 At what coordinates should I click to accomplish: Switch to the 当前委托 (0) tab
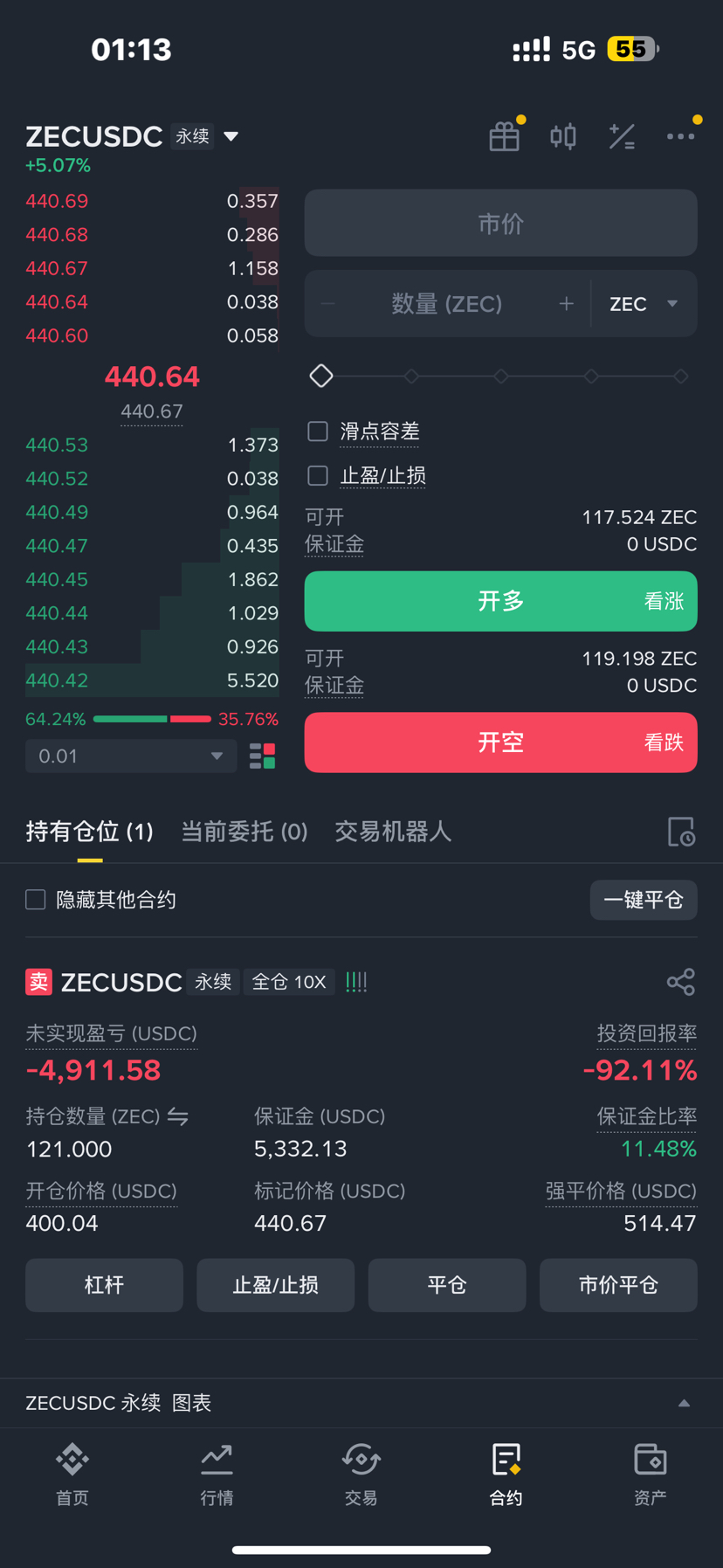(244, 832)
